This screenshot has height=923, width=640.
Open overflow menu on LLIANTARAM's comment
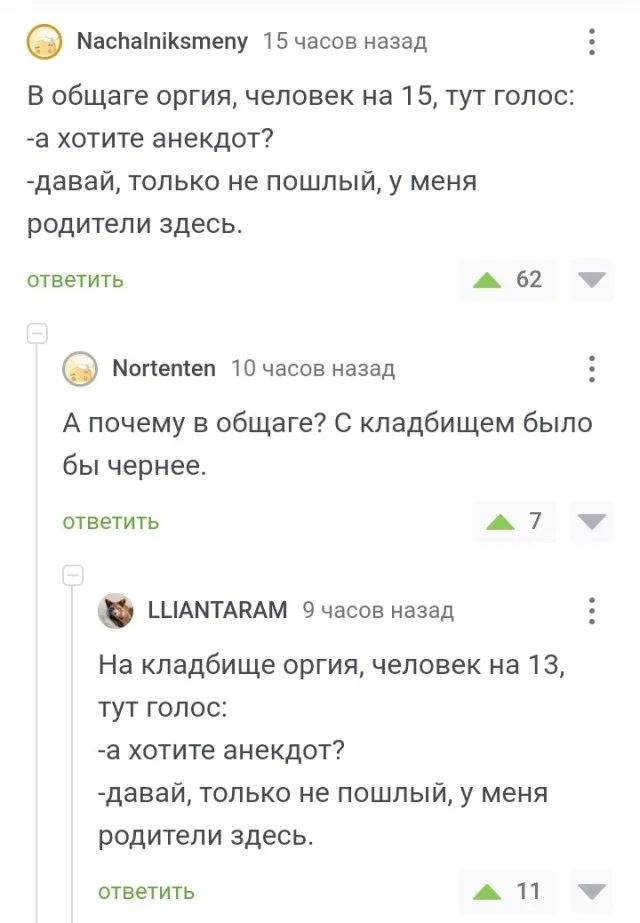(592, 610)
